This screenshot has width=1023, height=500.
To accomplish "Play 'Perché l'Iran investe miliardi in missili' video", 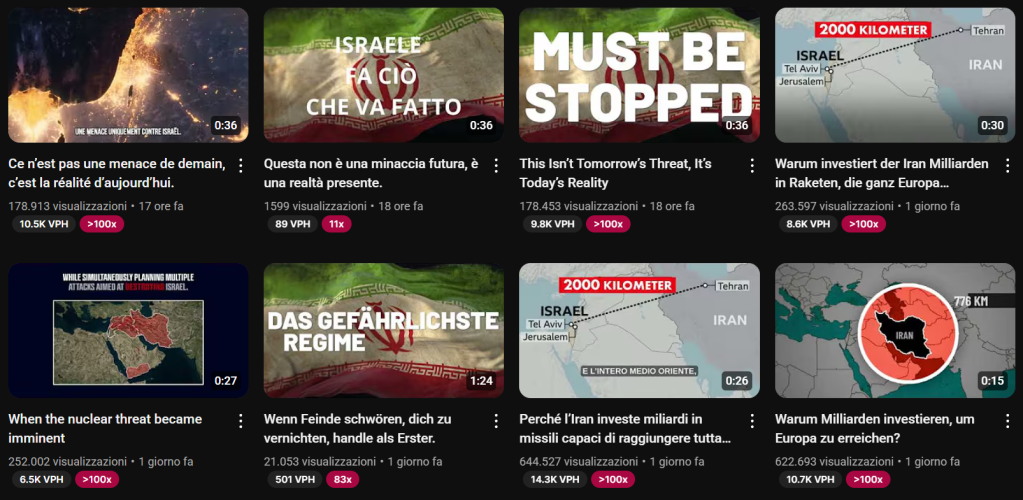I will [640, 331].
